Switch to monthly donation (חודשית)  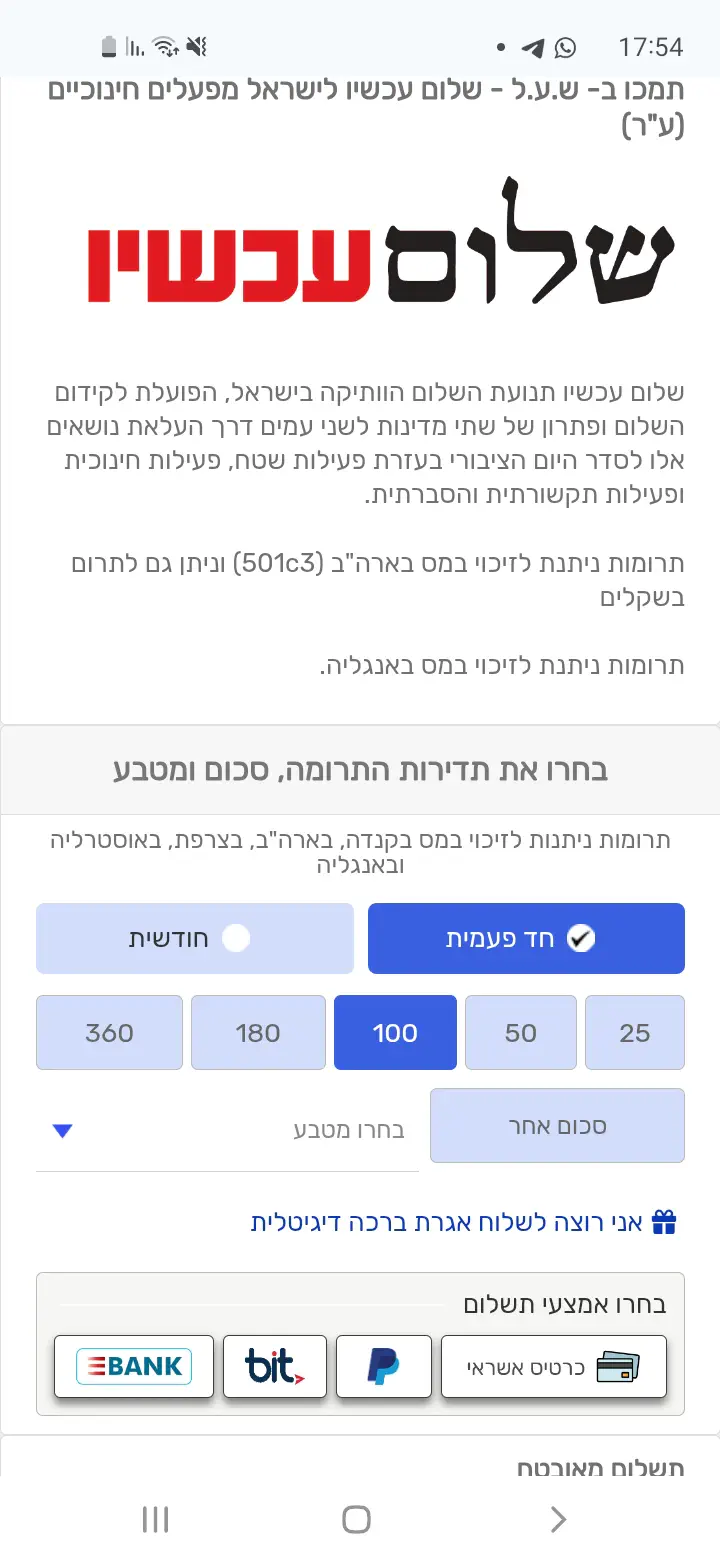pyautogui.click(x=195, y=938)
